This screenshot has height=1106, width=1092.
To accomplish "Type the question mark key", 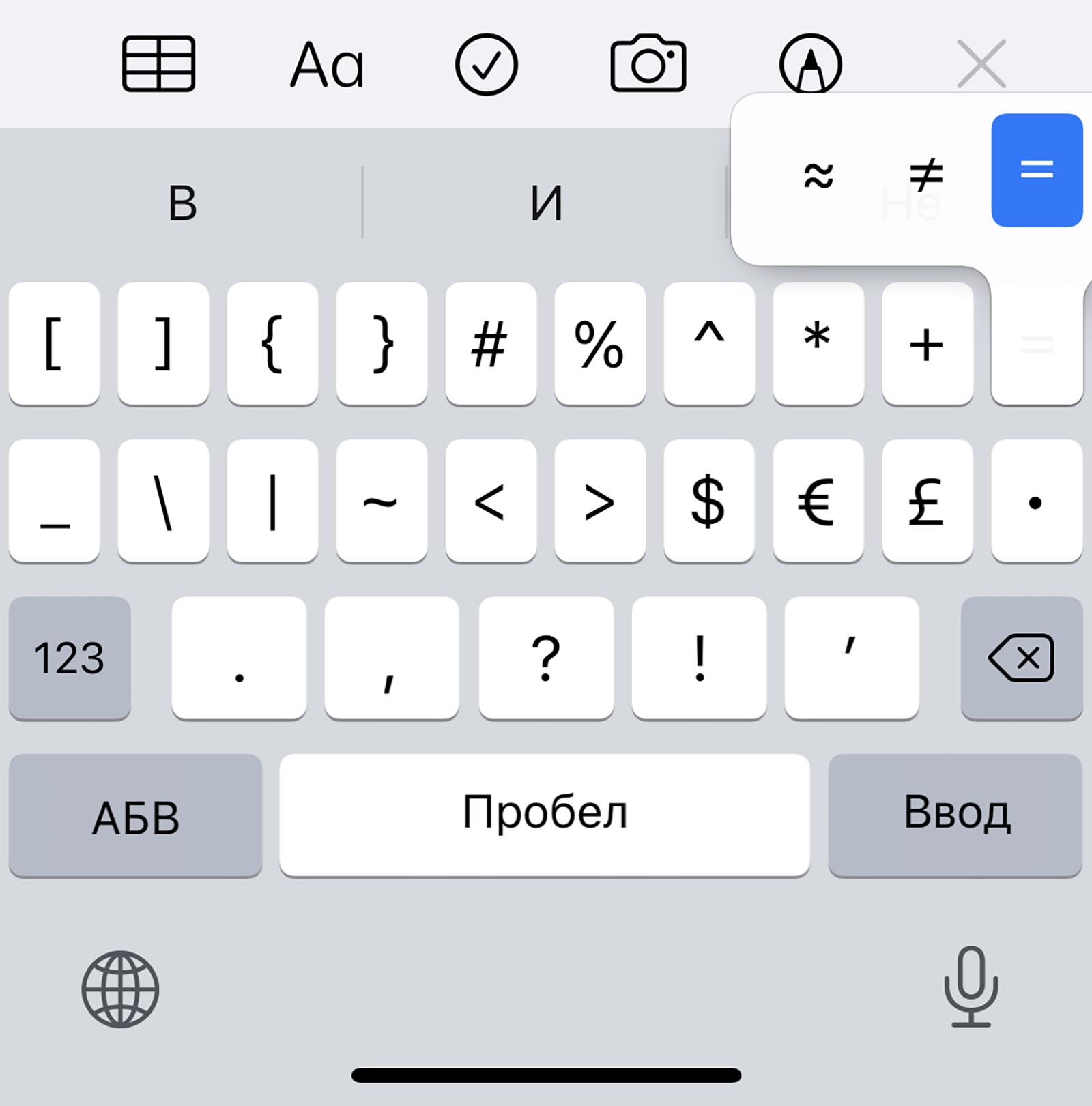I will pyautogui.click(x=546, y=658).
